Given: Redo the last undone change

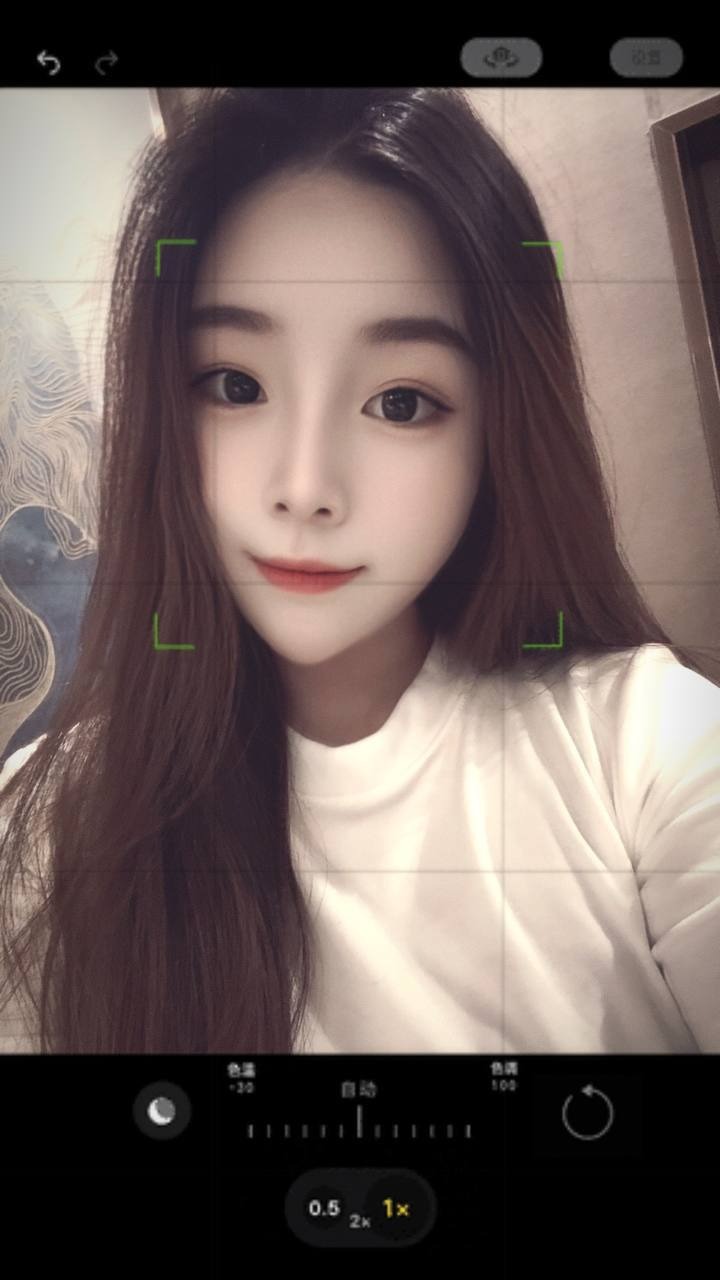Looking at the screenshot, I should (106, 63).
